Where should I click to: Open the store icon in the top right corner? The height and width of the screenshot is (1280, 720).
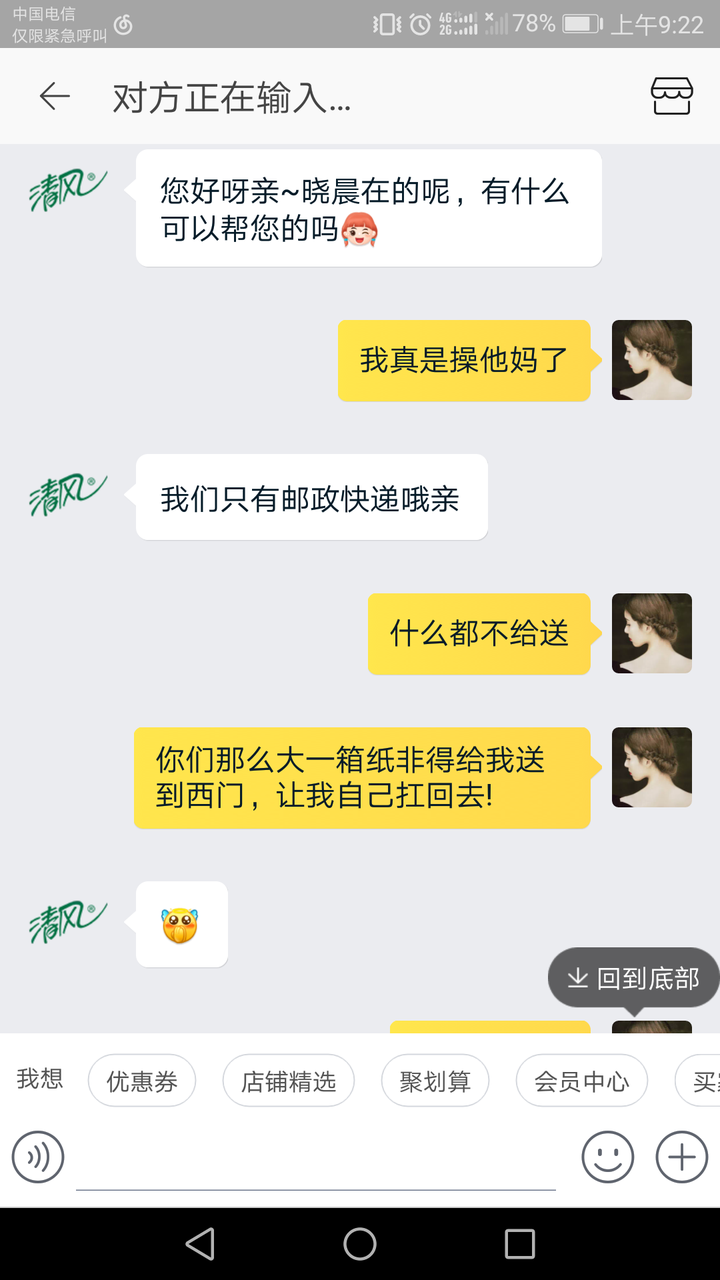(671, 96)
